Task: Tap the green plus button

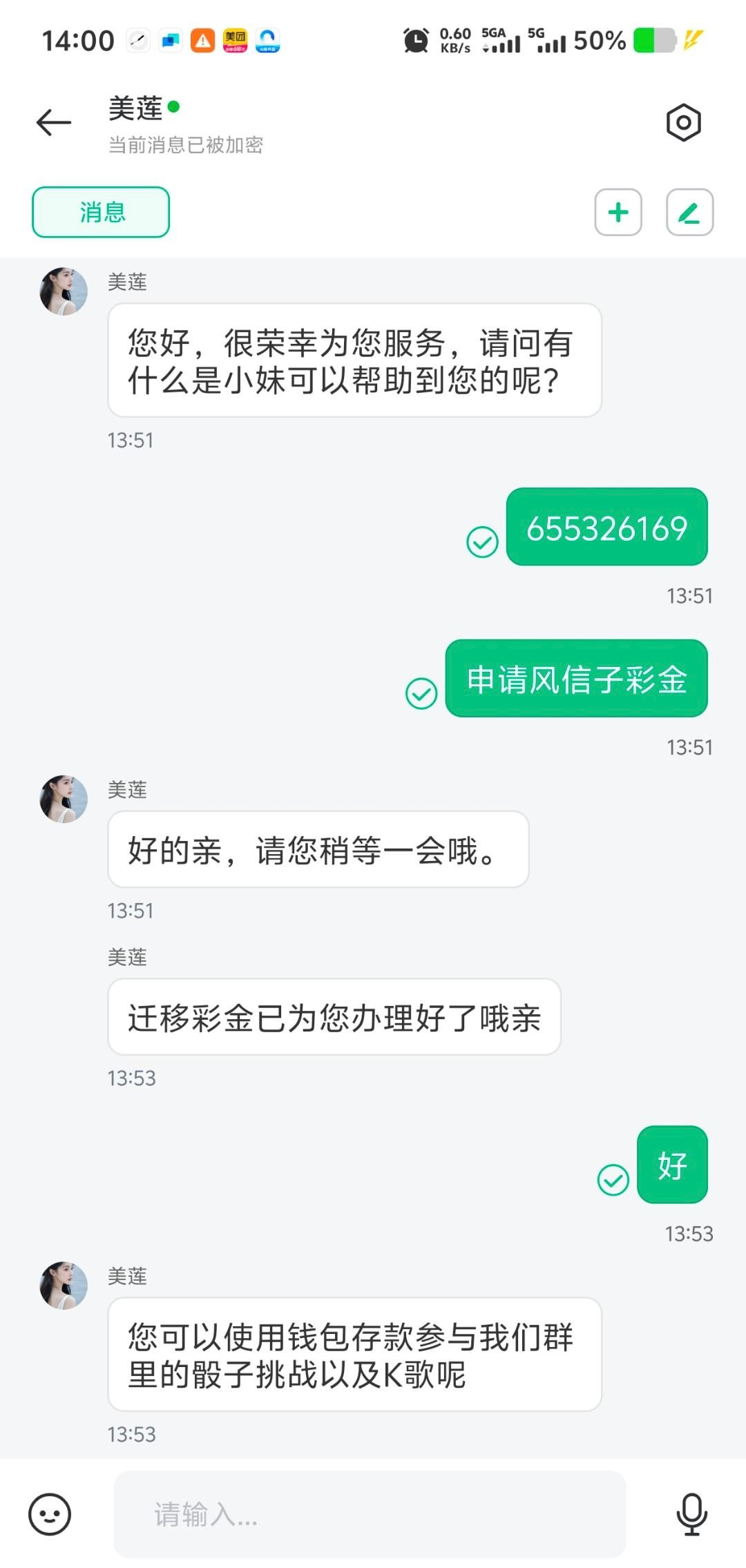Action: coord(618,212)
